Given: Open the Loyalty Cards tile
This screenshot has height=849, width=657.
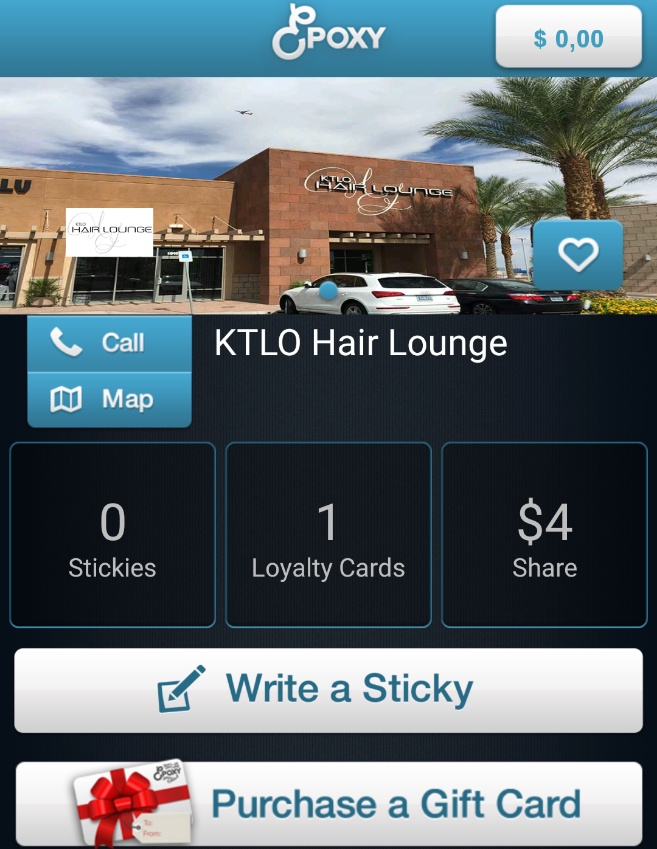Looking at the screenshot, I should click(x=328, y=535).
